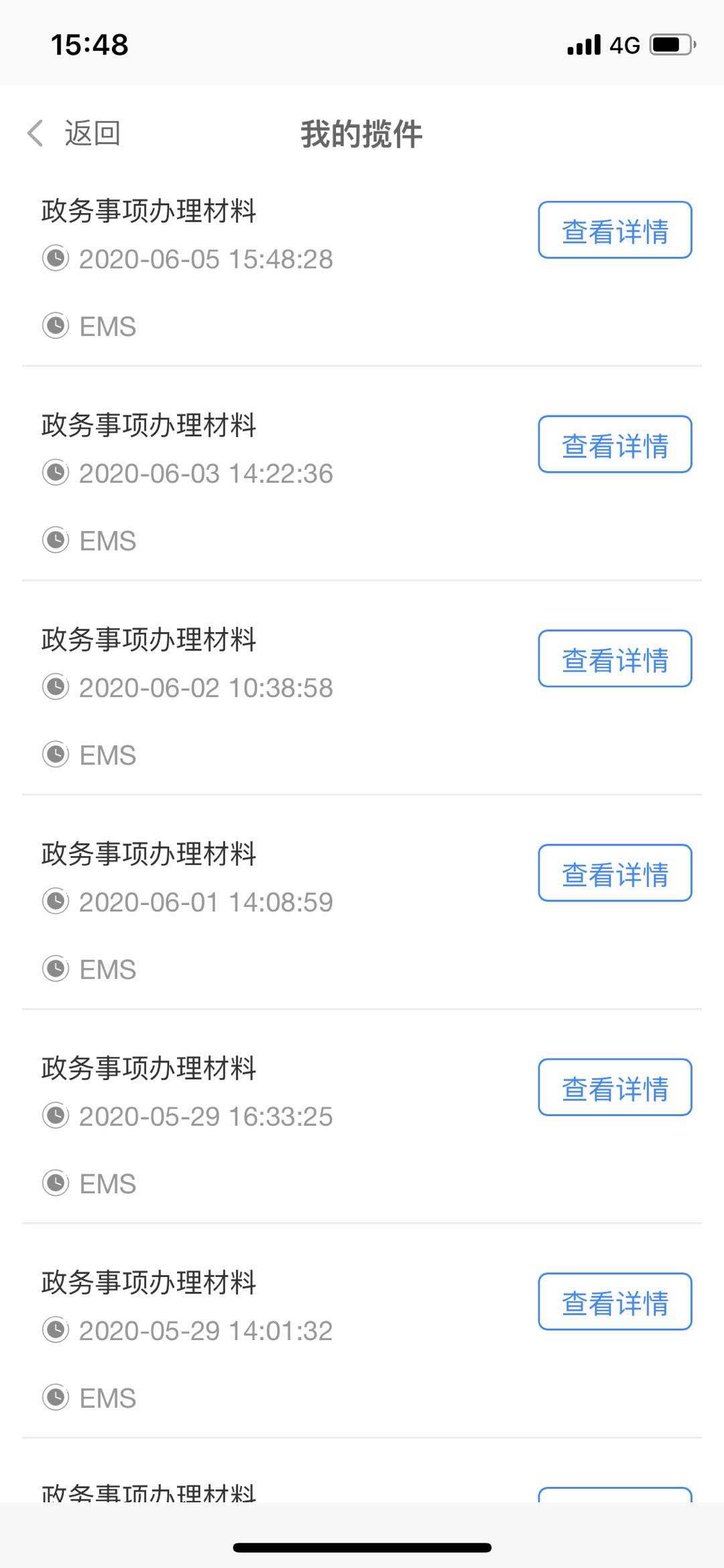
Task: Select the clock icon beside 2020-06-03 14:22:36
Action: pyautogui.click(x=55, y=473)
